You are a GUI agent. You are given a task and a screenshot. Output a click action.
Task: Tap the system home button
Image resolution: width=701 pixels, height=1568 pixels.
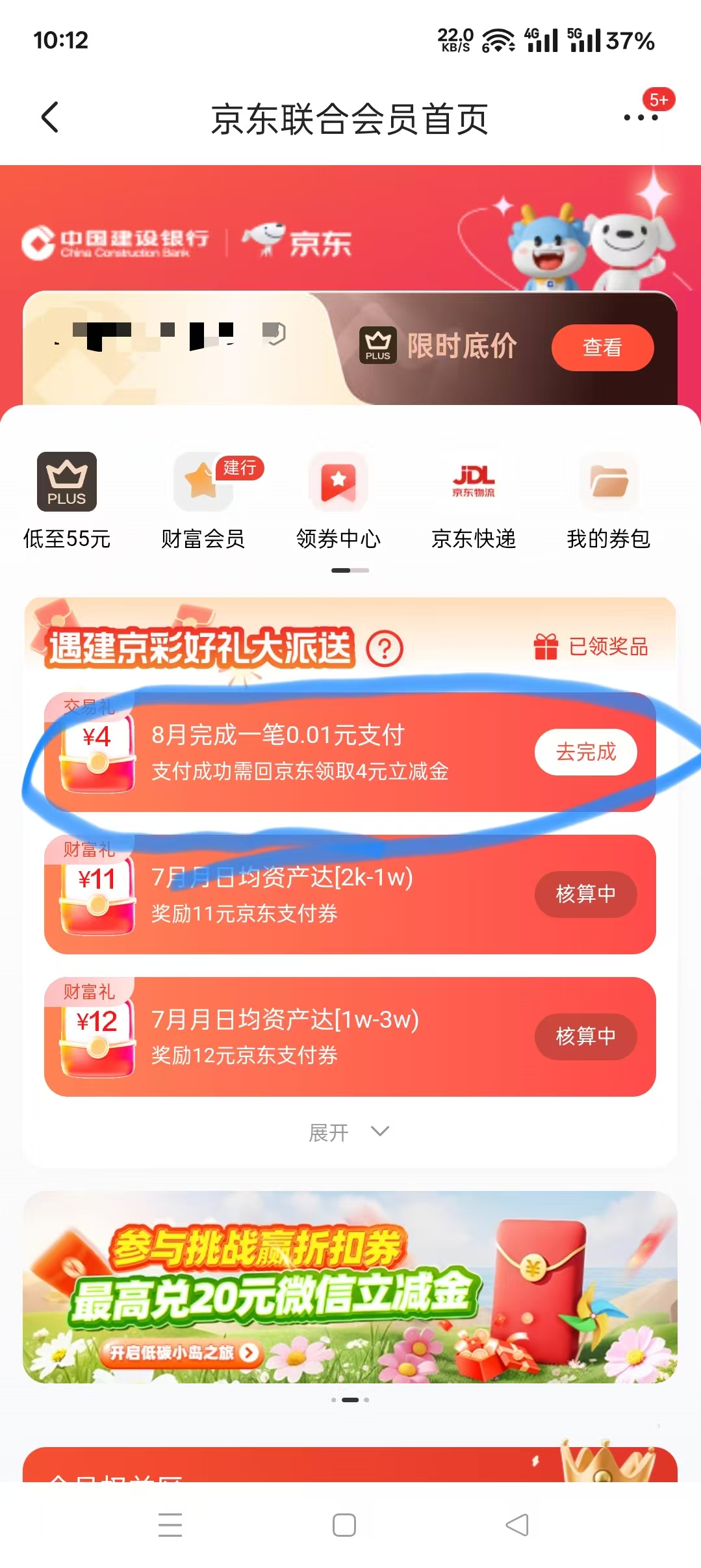[x=344, y=1525]
